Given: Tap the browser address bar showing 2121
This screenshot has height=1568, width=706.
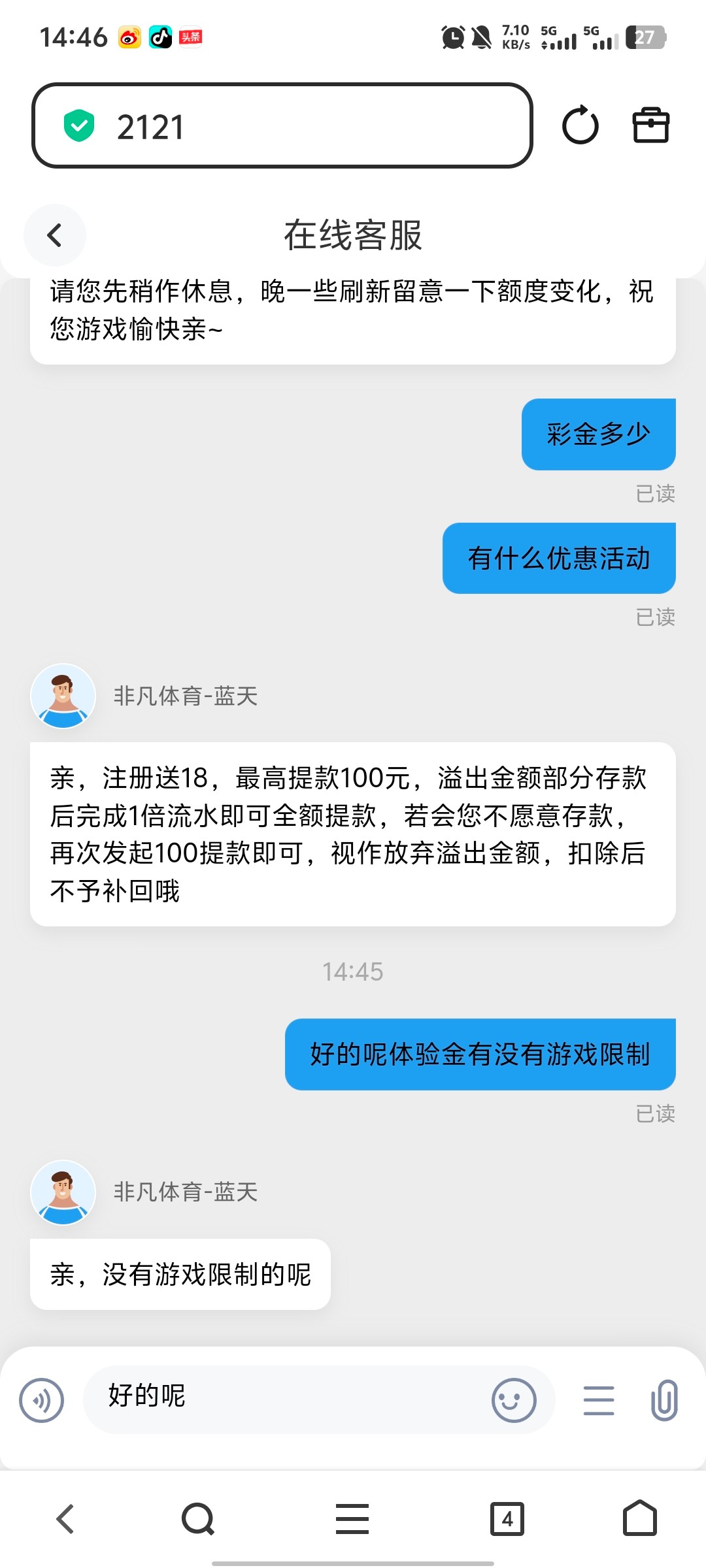Looking at the screenshot, I should 281,125.
